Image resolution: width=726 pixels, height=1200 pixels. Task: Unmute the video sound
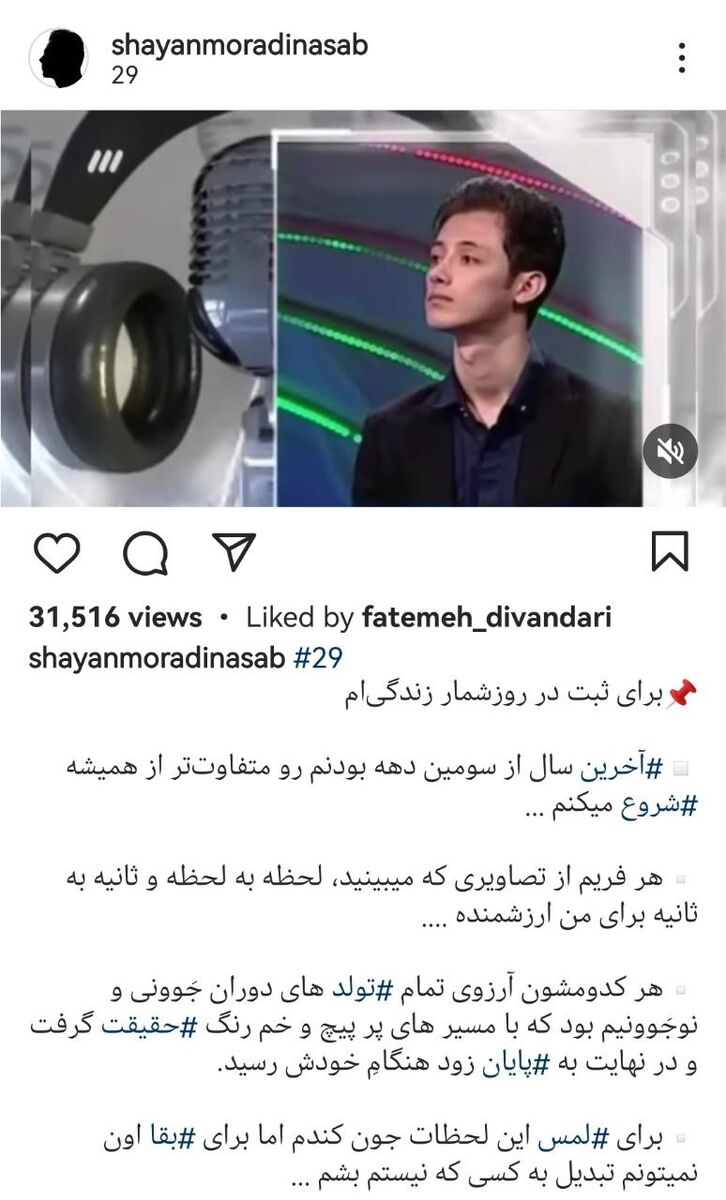[x=669, y=453]
